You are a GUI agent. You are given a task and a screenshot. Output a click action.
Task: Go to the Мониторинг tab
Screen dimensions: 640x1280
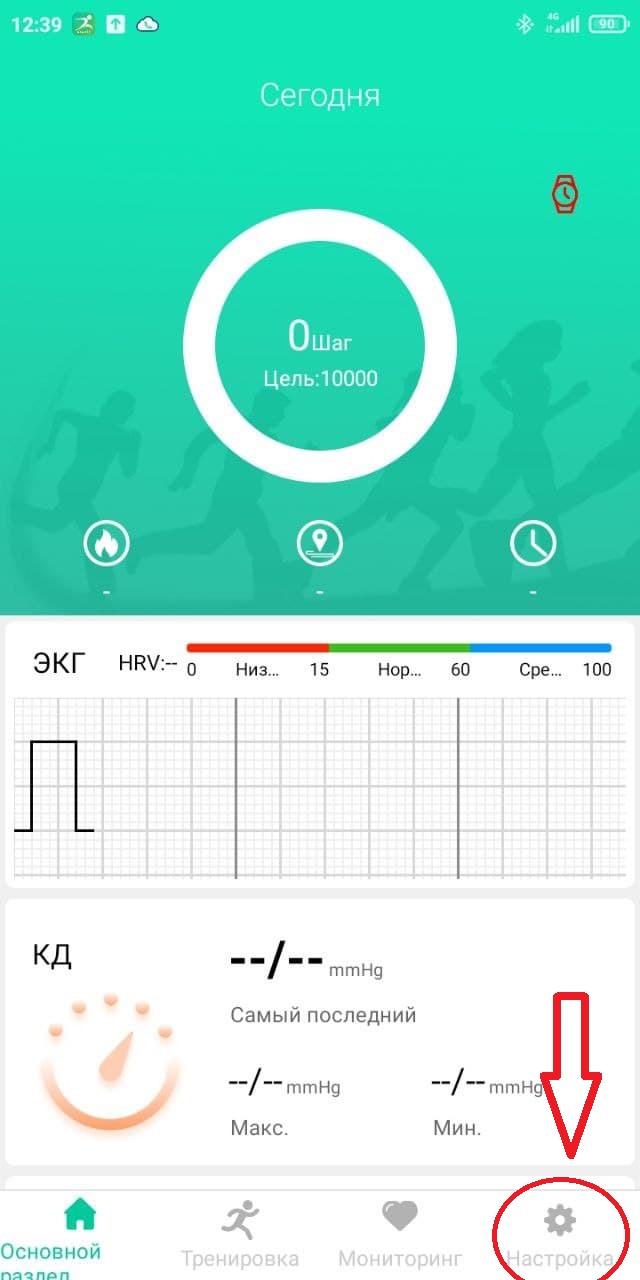coord(400,1236)
